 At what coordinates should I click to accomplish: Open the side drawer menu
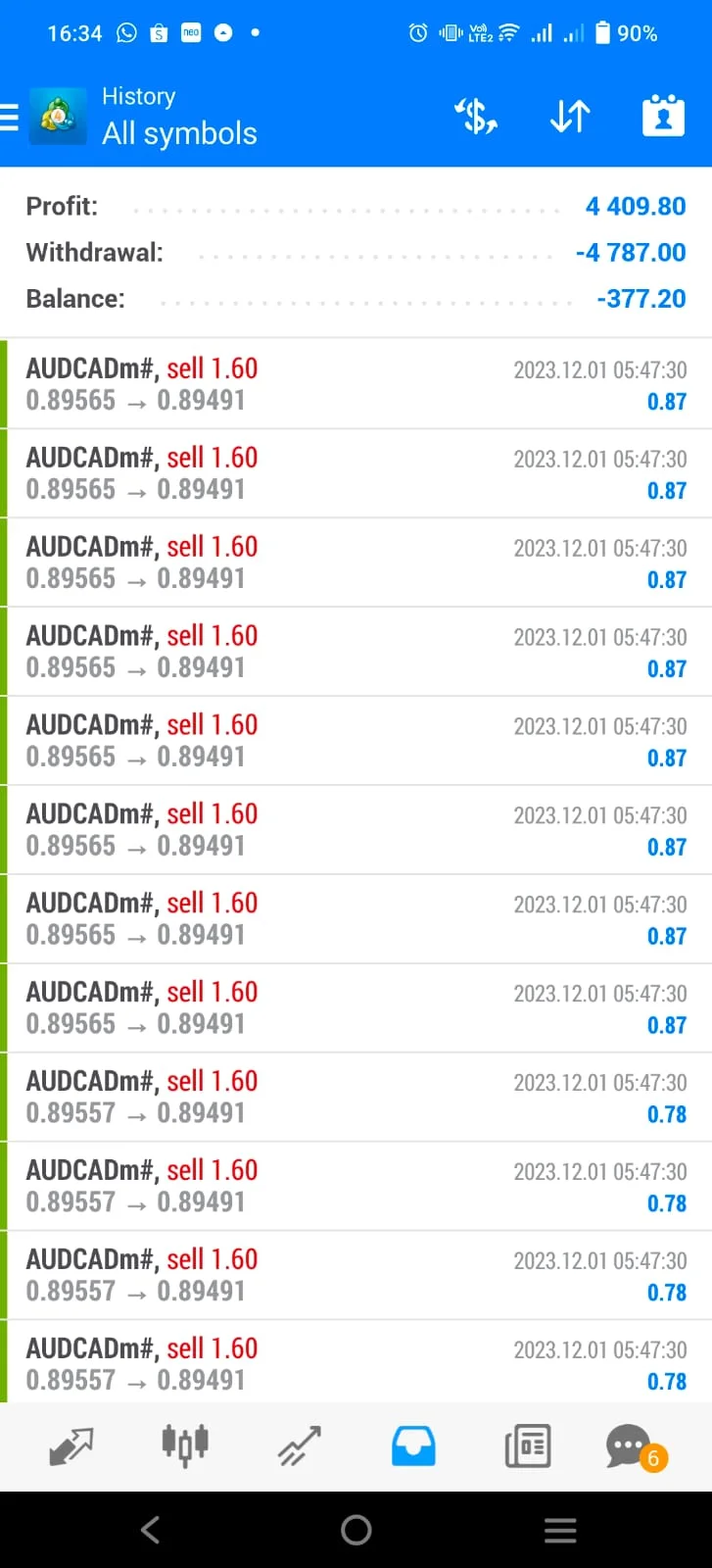pyautogui.click(x=10, y=118)
